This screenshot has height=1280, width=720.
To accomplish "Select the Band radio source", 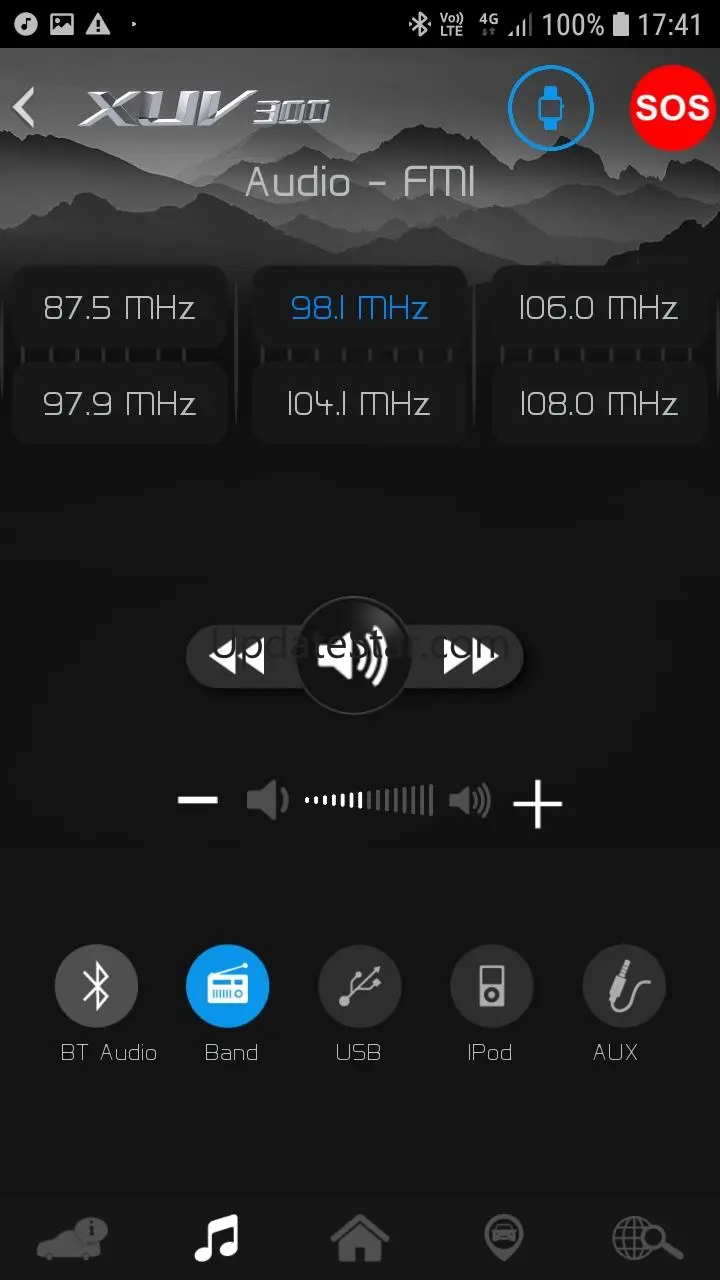I will [x=228, y=987].
